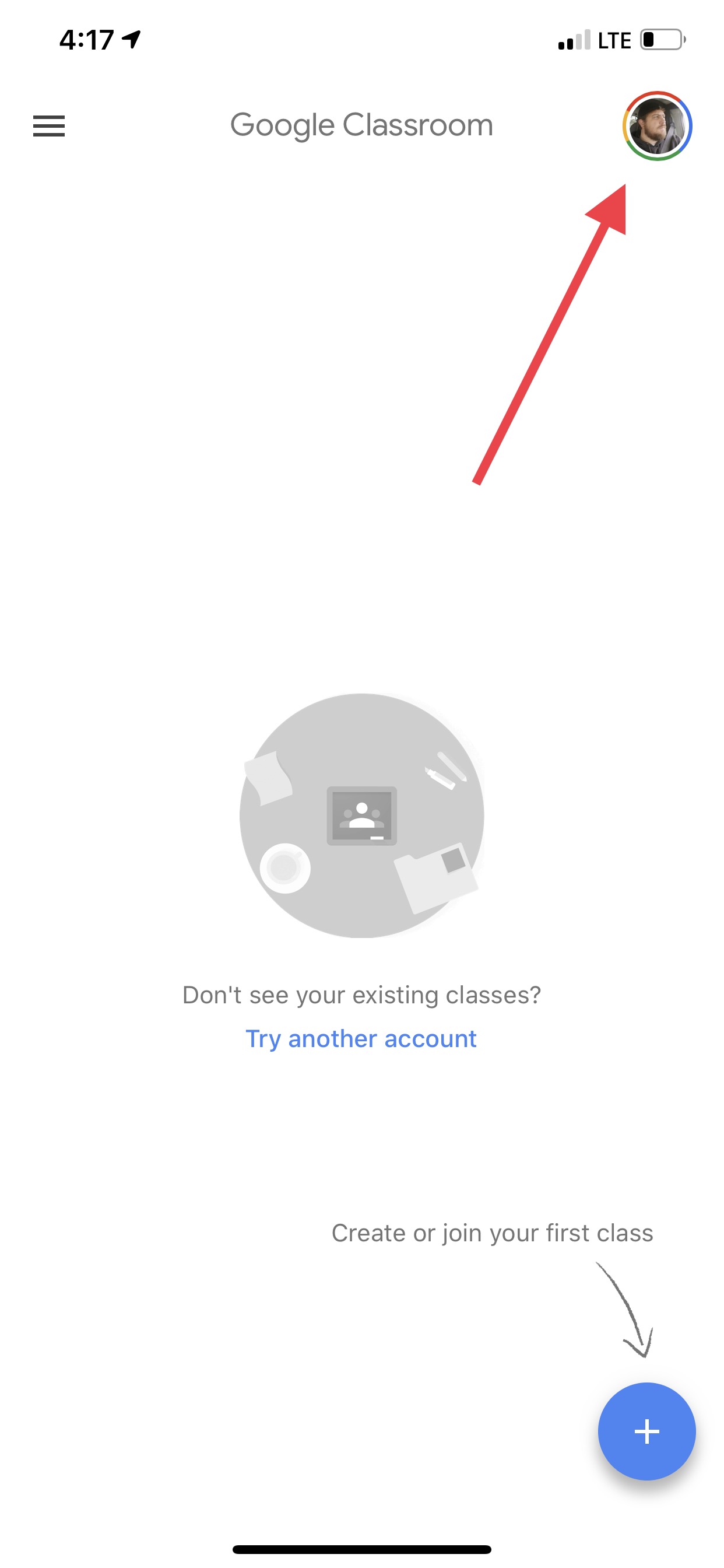Open the hamburger navigation menu
The image size is (724, 1568).
pyautogui.click(x=48, y=126)
